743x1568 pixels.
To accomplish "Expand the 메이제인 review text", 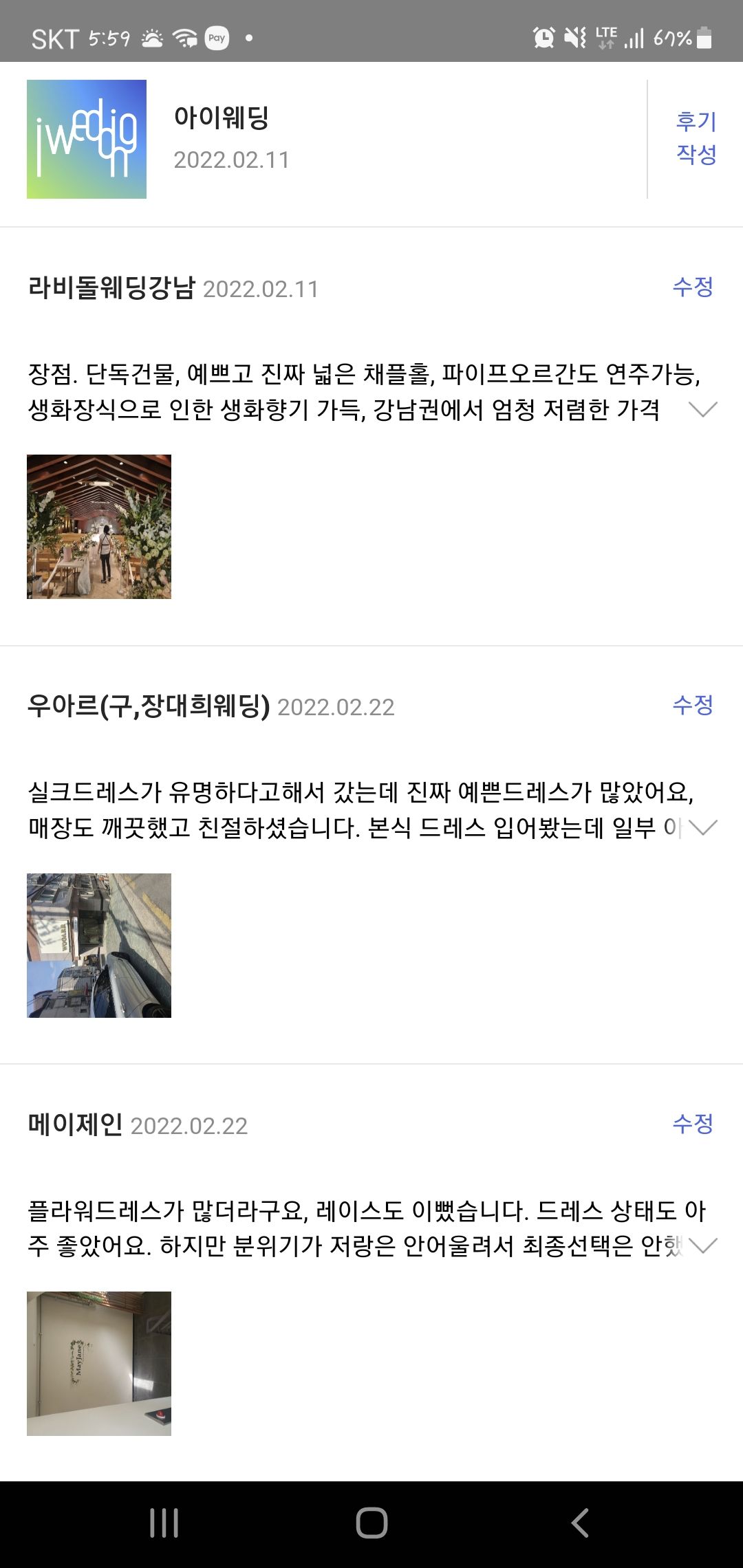I will [x=703, y=1245].
